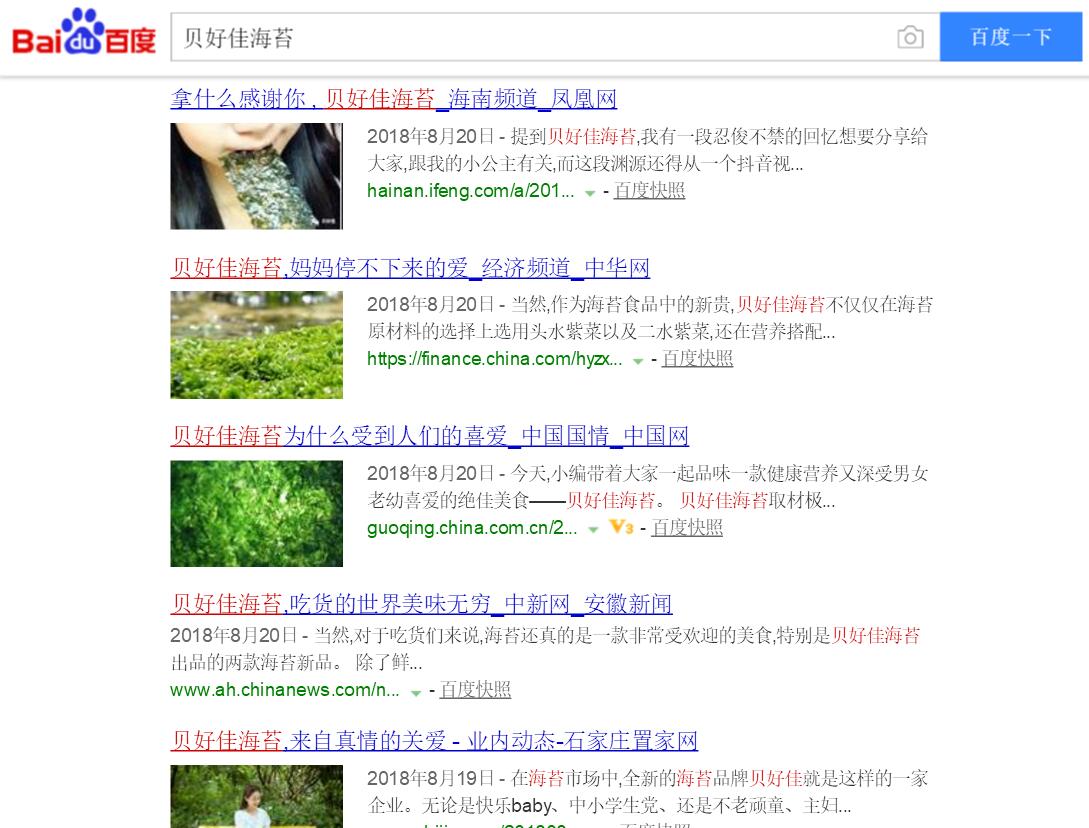Expand the dropdown arrow beside hainan.ifeng.com URL

590,192
